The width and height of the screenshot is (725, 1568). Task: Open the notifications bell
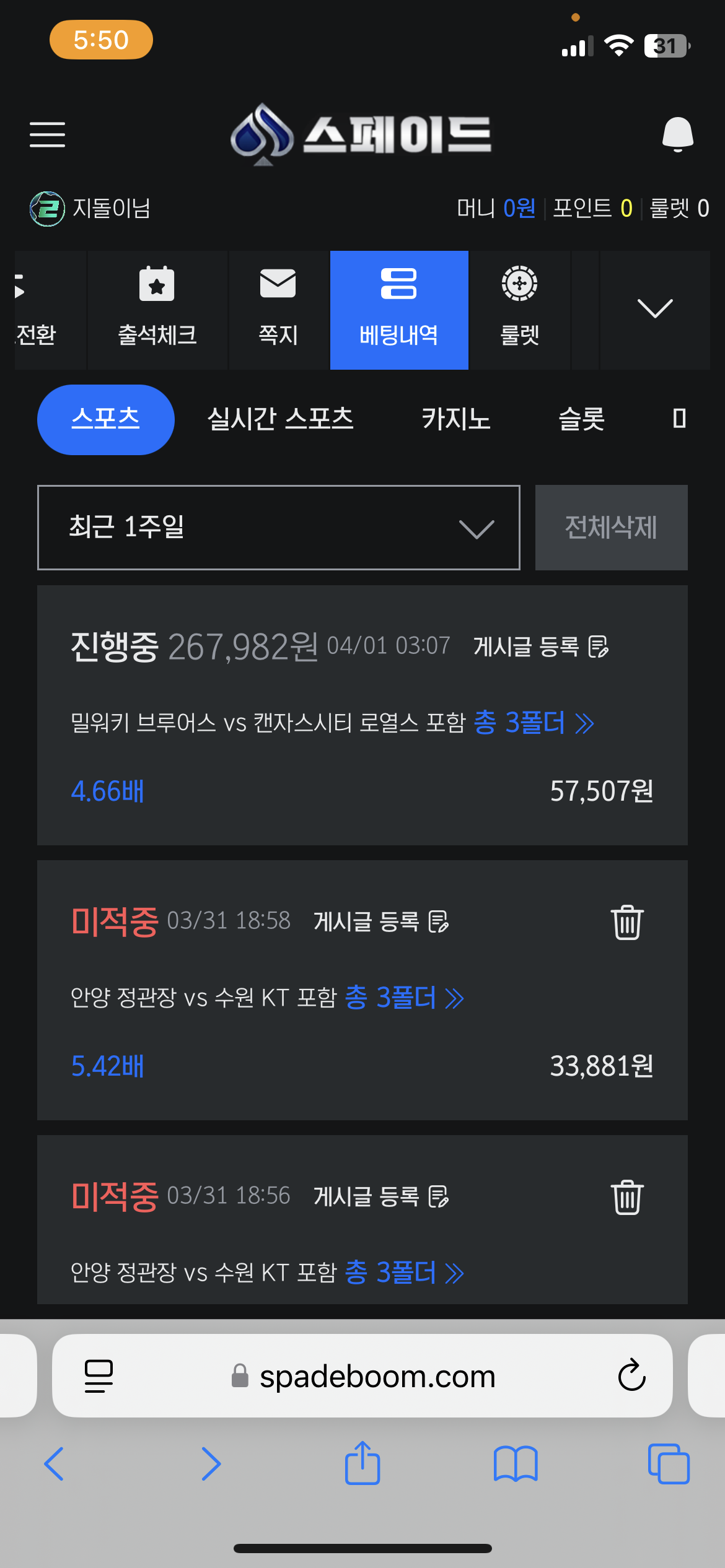[677, 134]
